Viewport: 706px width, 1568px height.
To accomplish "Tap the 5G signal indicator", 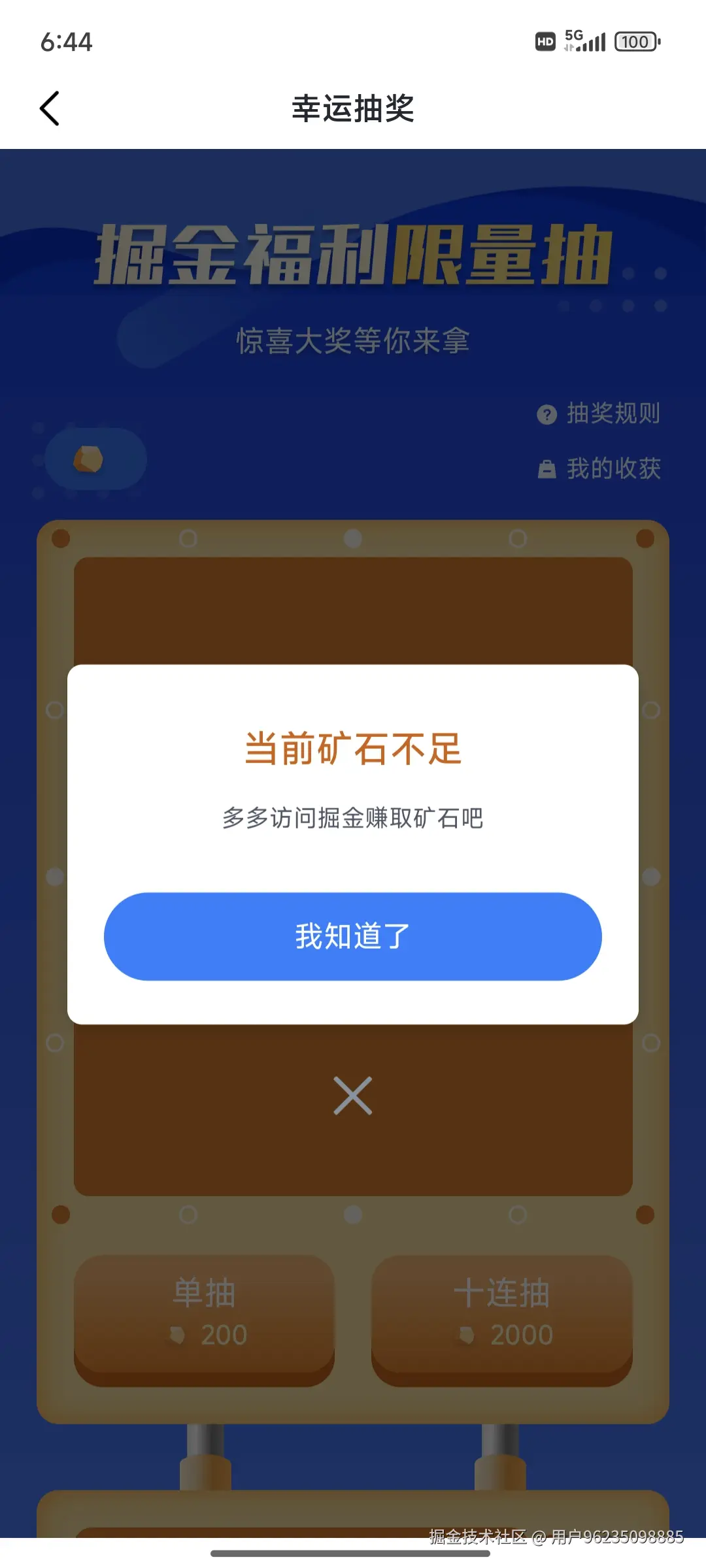I will point(585,41).
